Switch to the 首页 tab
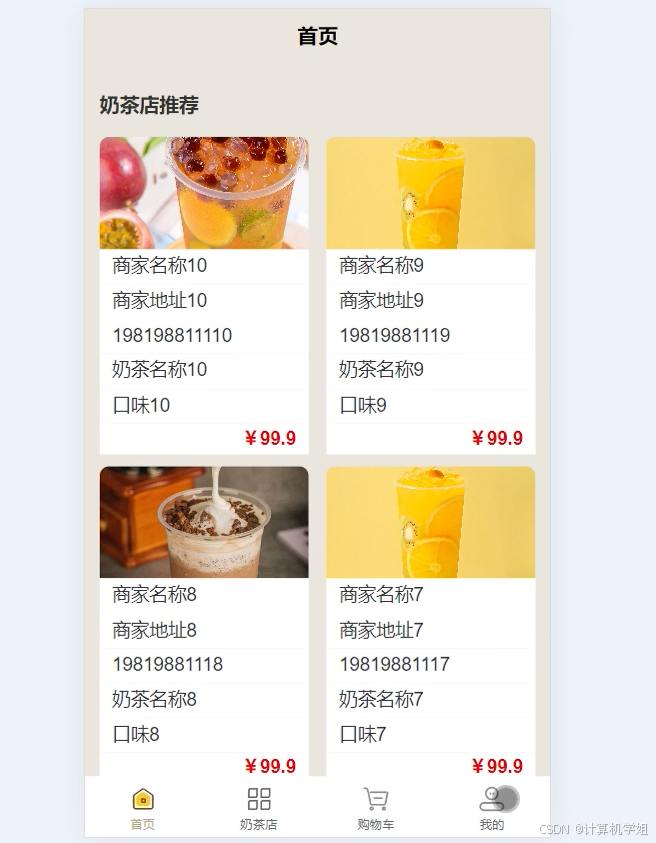The width and height of the screenshot is (656, 843). pyautogui.click(x=143, y=808)
